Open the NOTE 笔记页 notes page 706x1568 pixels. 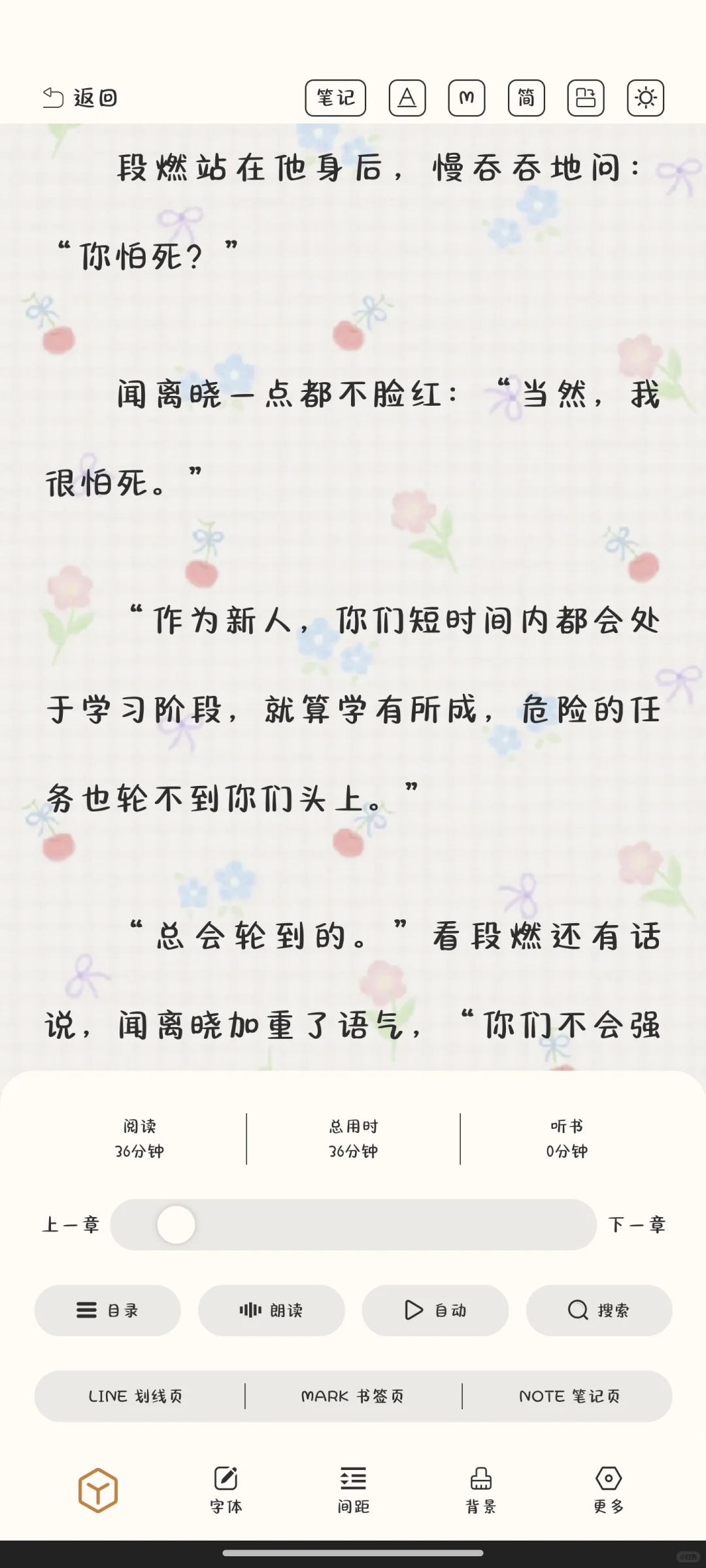569,1396
